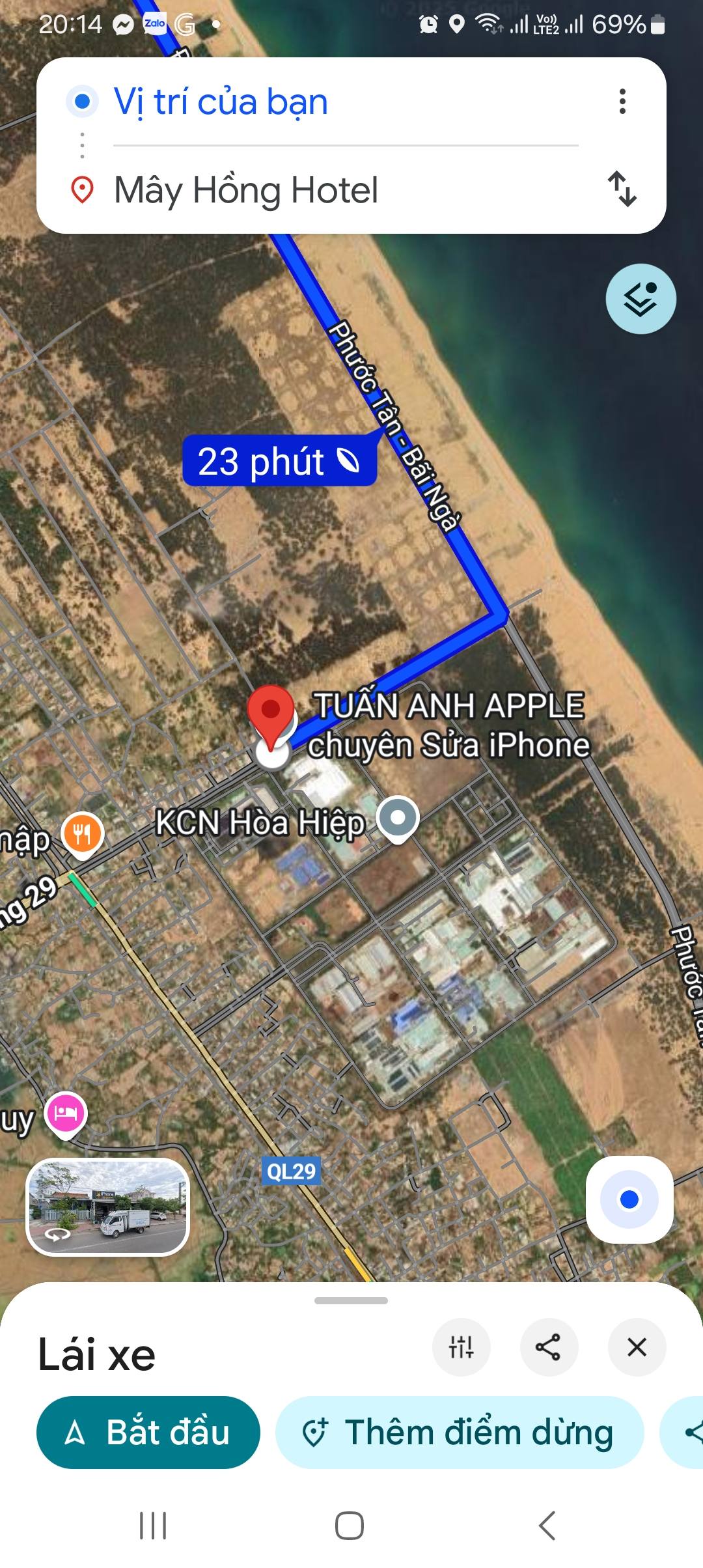
Task: Open route options filter
Action: coord(461,1347)
